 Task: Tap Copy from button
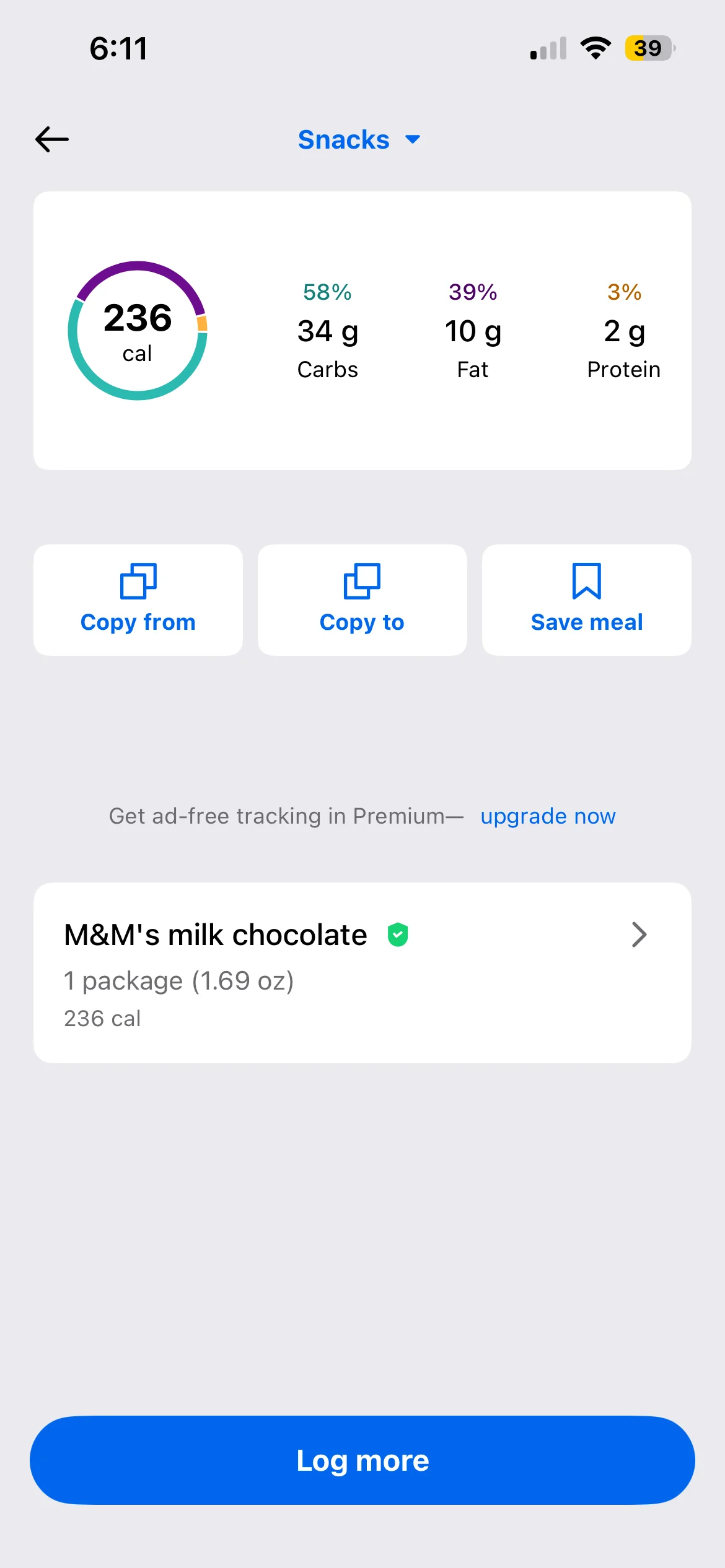(x=138, y=599)
